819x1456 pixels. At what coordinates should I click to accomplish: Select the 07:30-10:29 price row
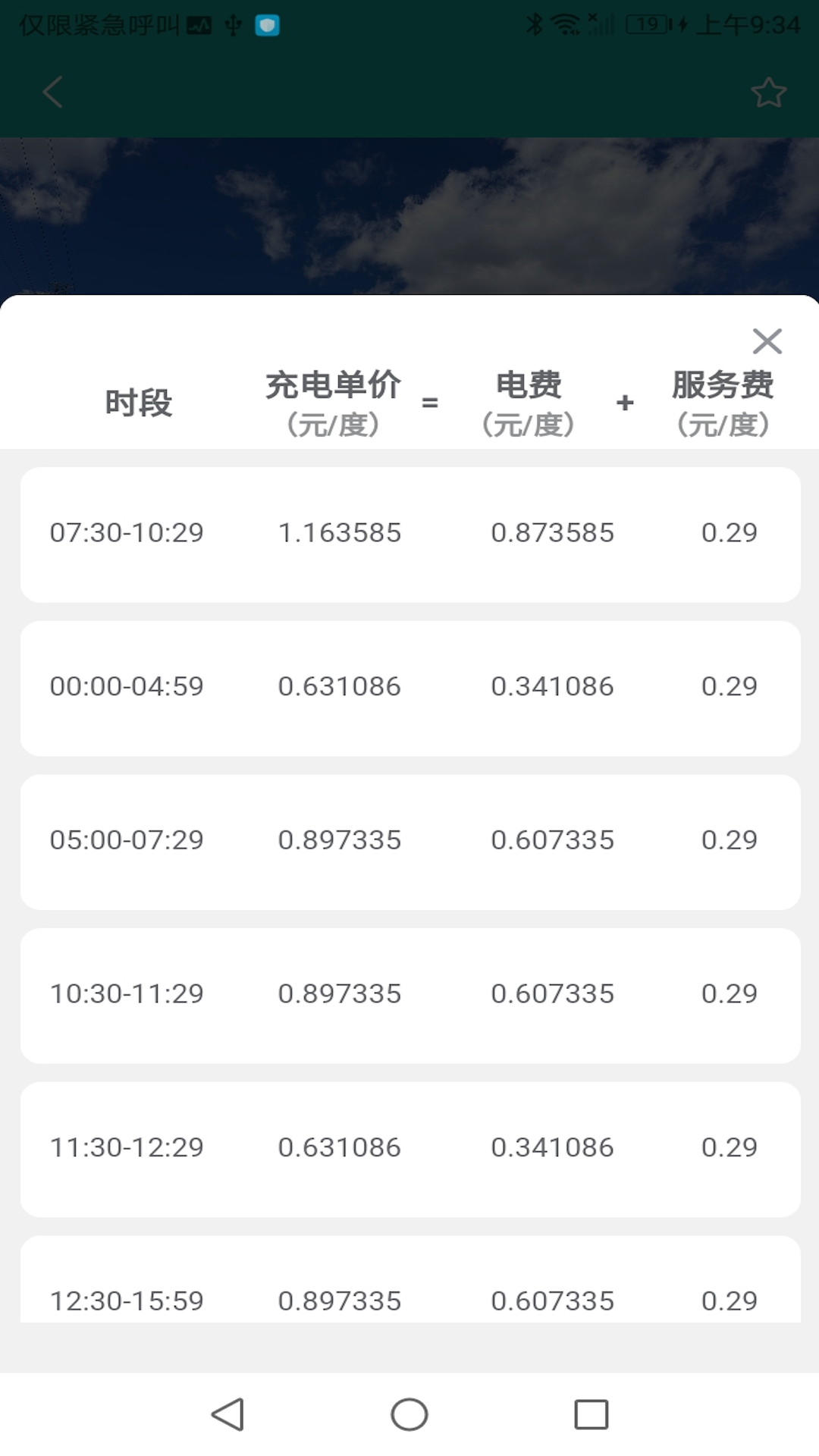tap(409, 533)
